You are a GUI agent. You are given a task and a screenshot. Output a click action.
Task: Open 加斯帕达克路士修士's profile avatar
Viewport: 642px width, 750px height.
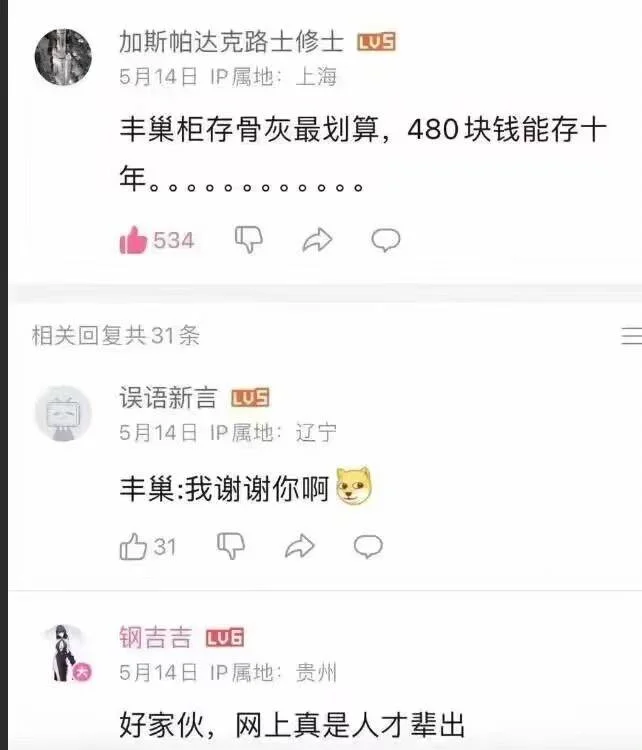click(64, 55)
